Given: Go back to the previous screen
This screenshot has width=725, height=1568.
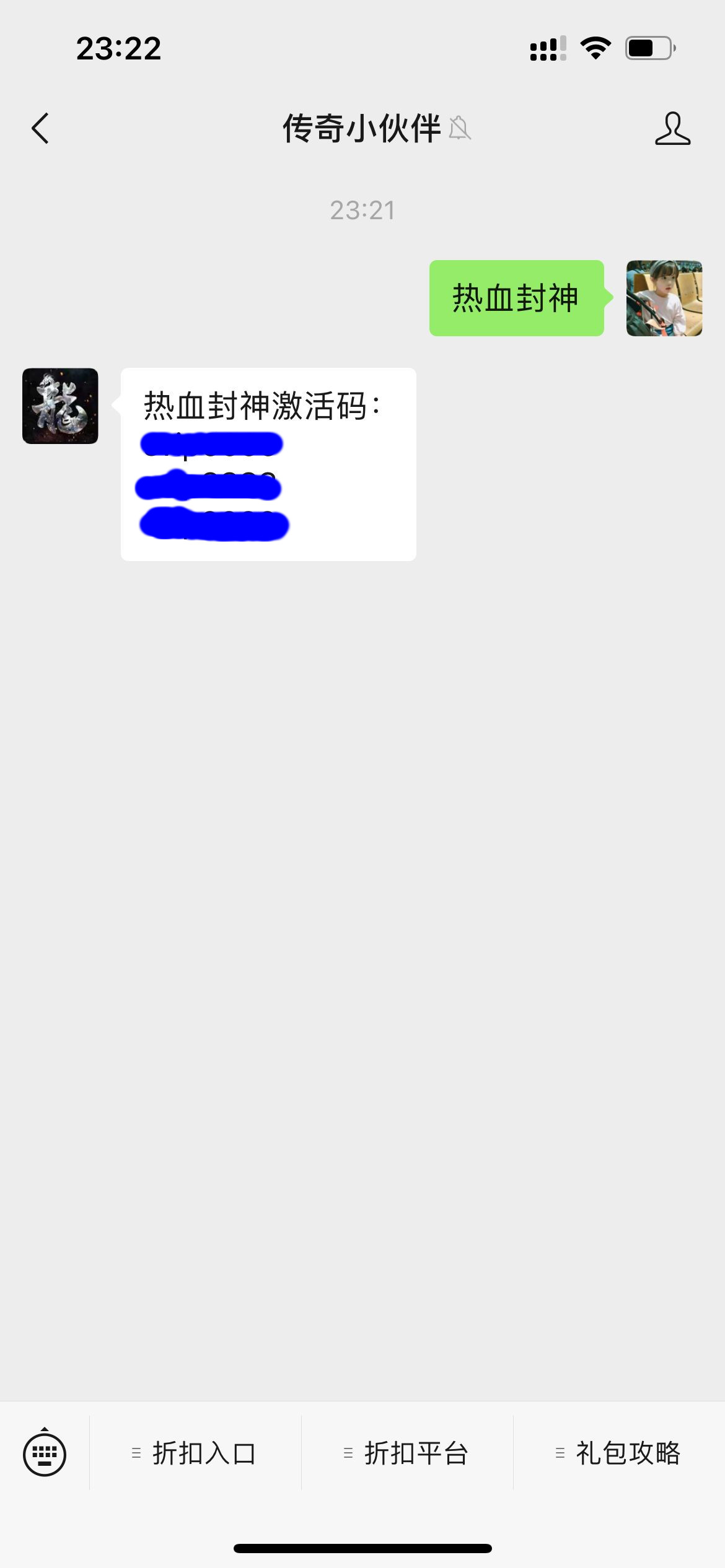Looking at the screenshot, I should click(x=40, y=129).
